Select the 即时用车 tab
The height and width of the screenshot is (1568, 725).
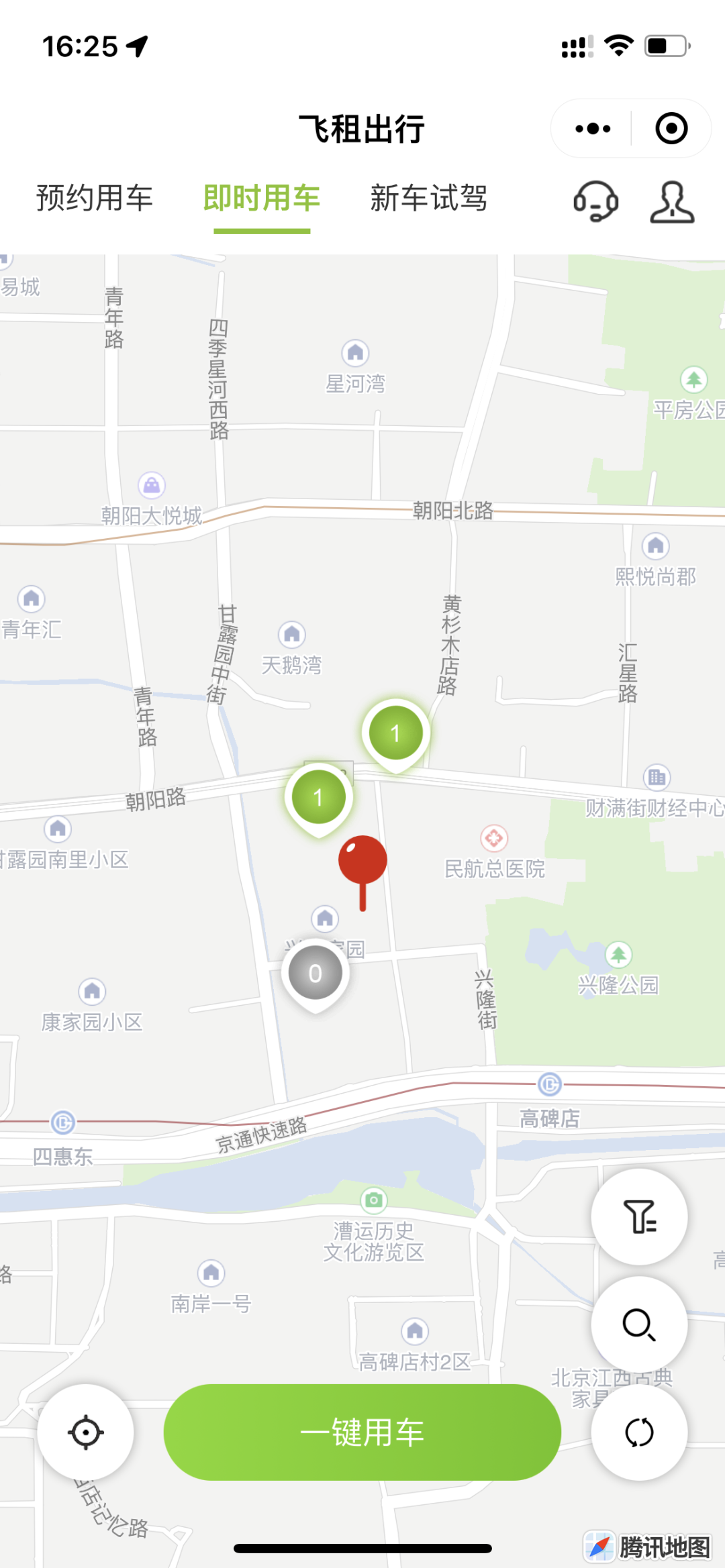[x=262, y=199]
